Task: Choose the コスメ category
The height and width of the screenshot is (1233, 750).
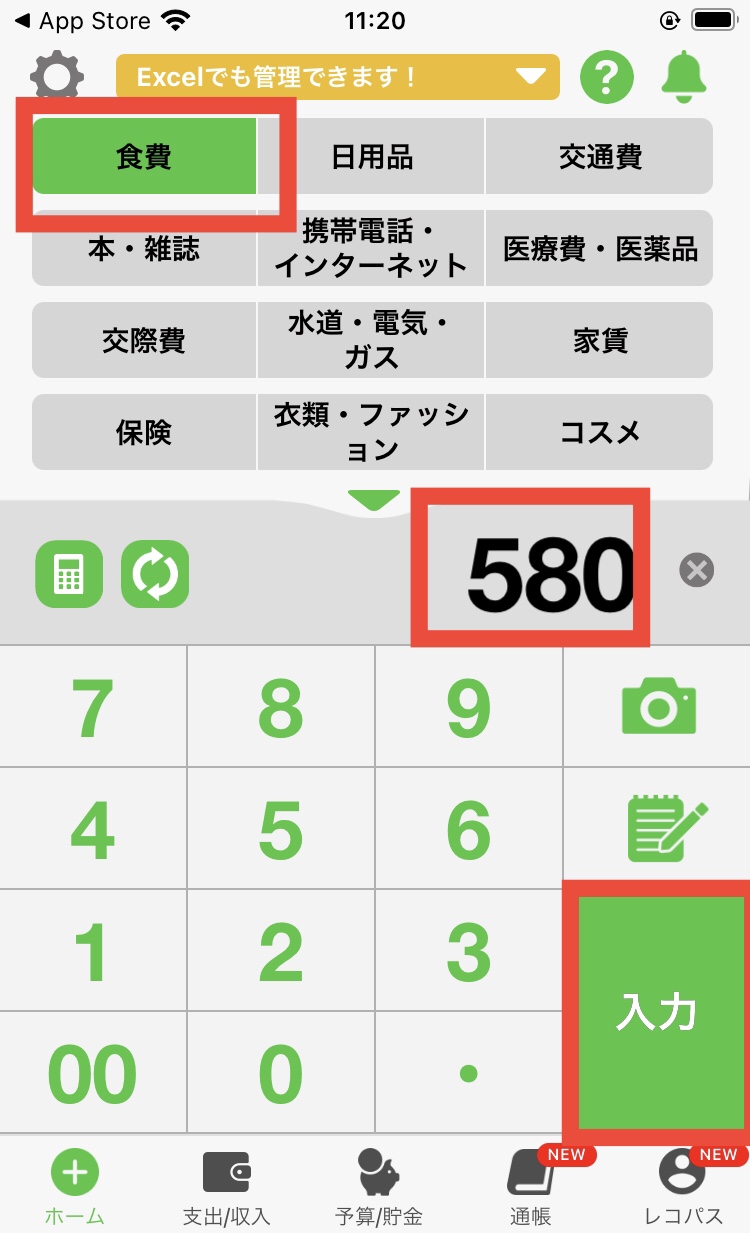Action: click(600, 433)
